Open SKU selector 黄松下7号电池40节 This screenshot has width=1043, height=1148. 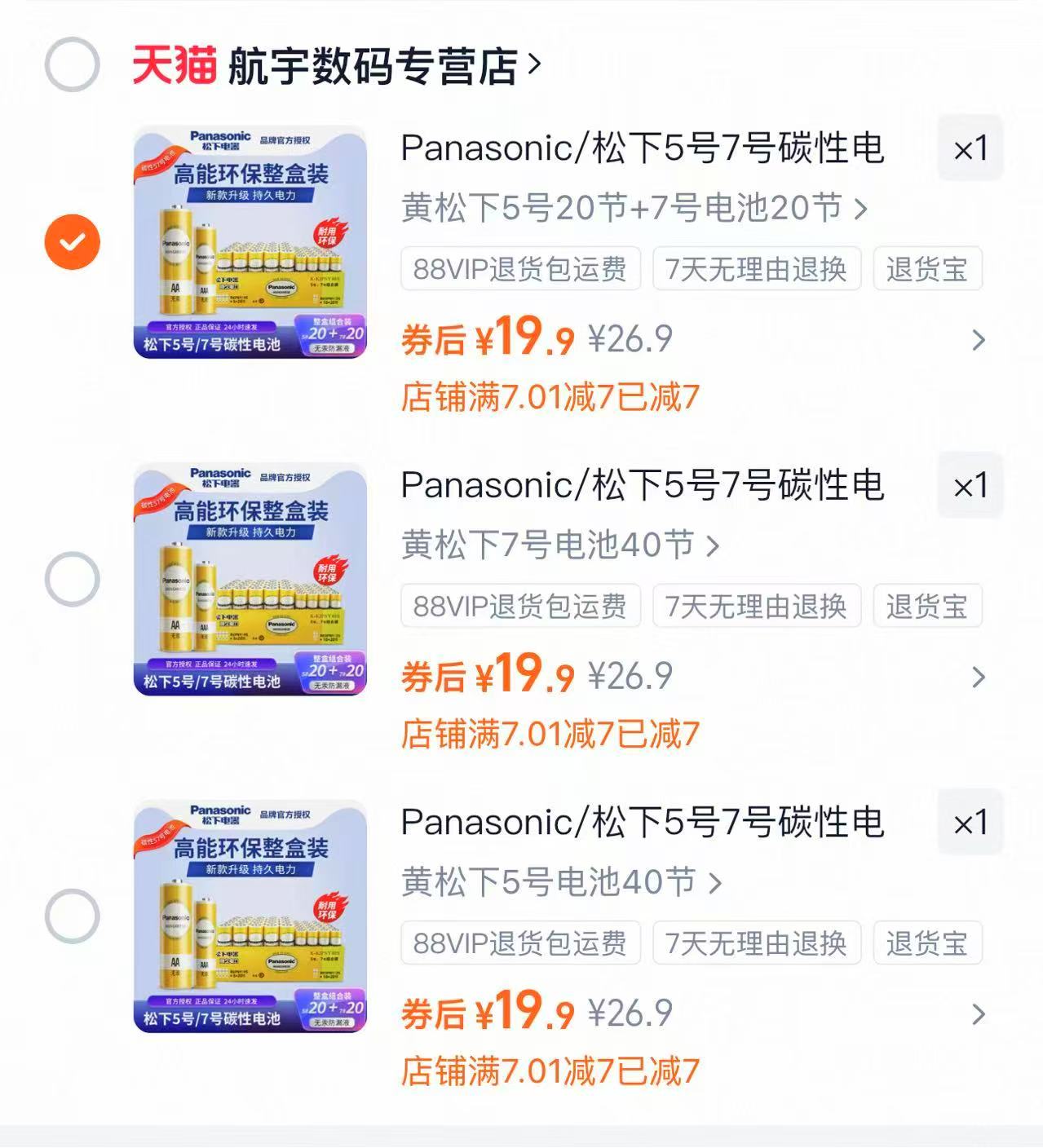coord(561,547)
